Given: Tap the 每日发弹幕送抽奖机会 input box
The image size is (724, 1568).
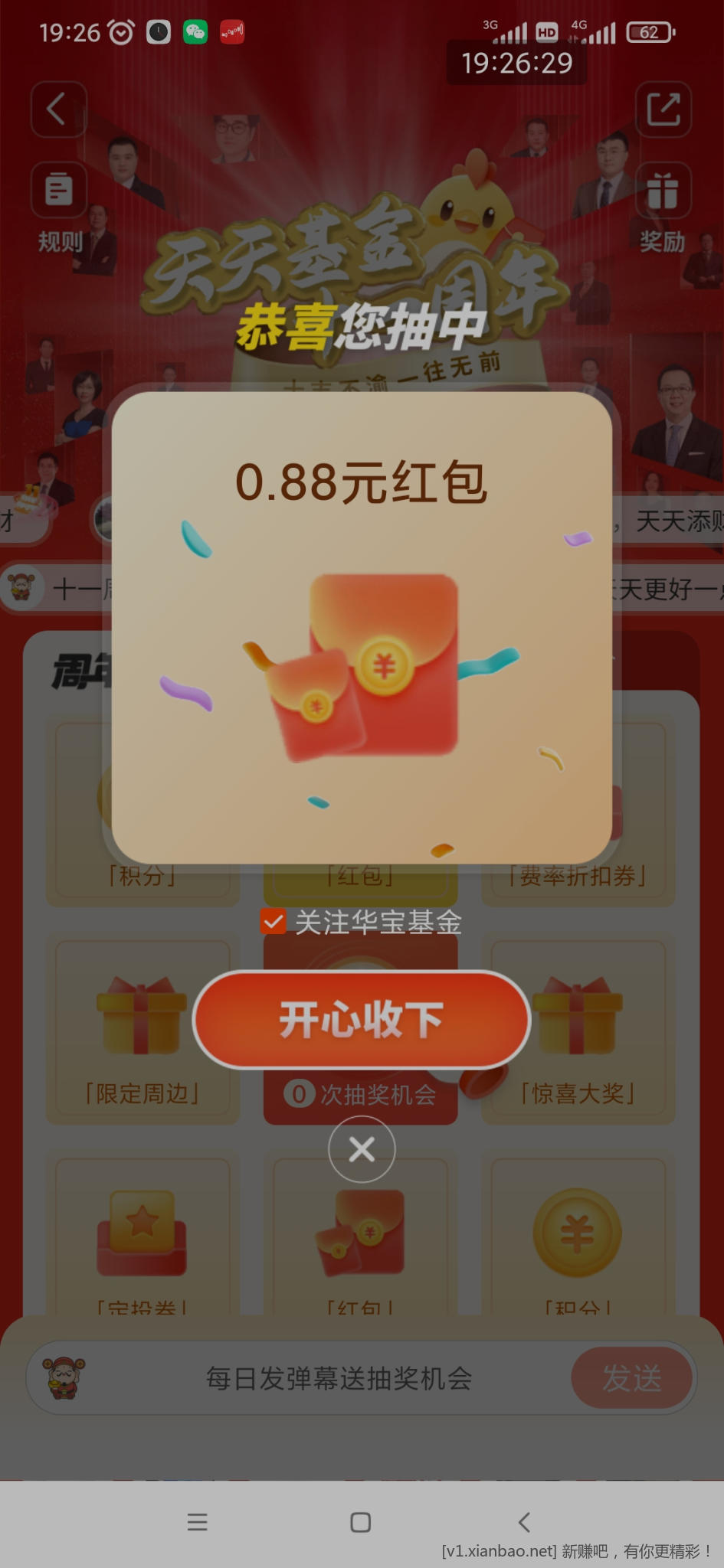Looking at the screenshot, I should [x=338, y=1378].
